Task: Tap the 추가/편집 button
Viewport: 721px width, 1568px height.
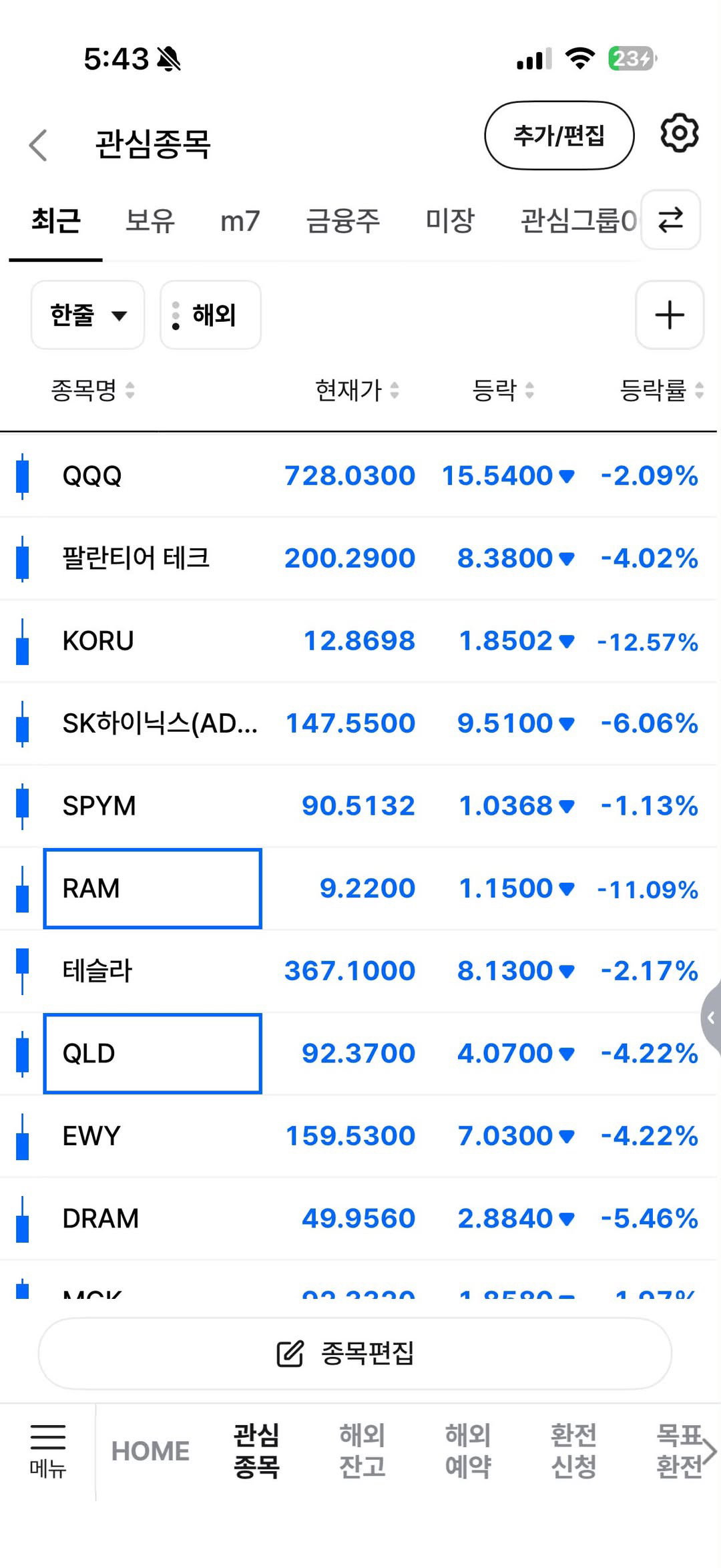Action: [x=559, y=136]
